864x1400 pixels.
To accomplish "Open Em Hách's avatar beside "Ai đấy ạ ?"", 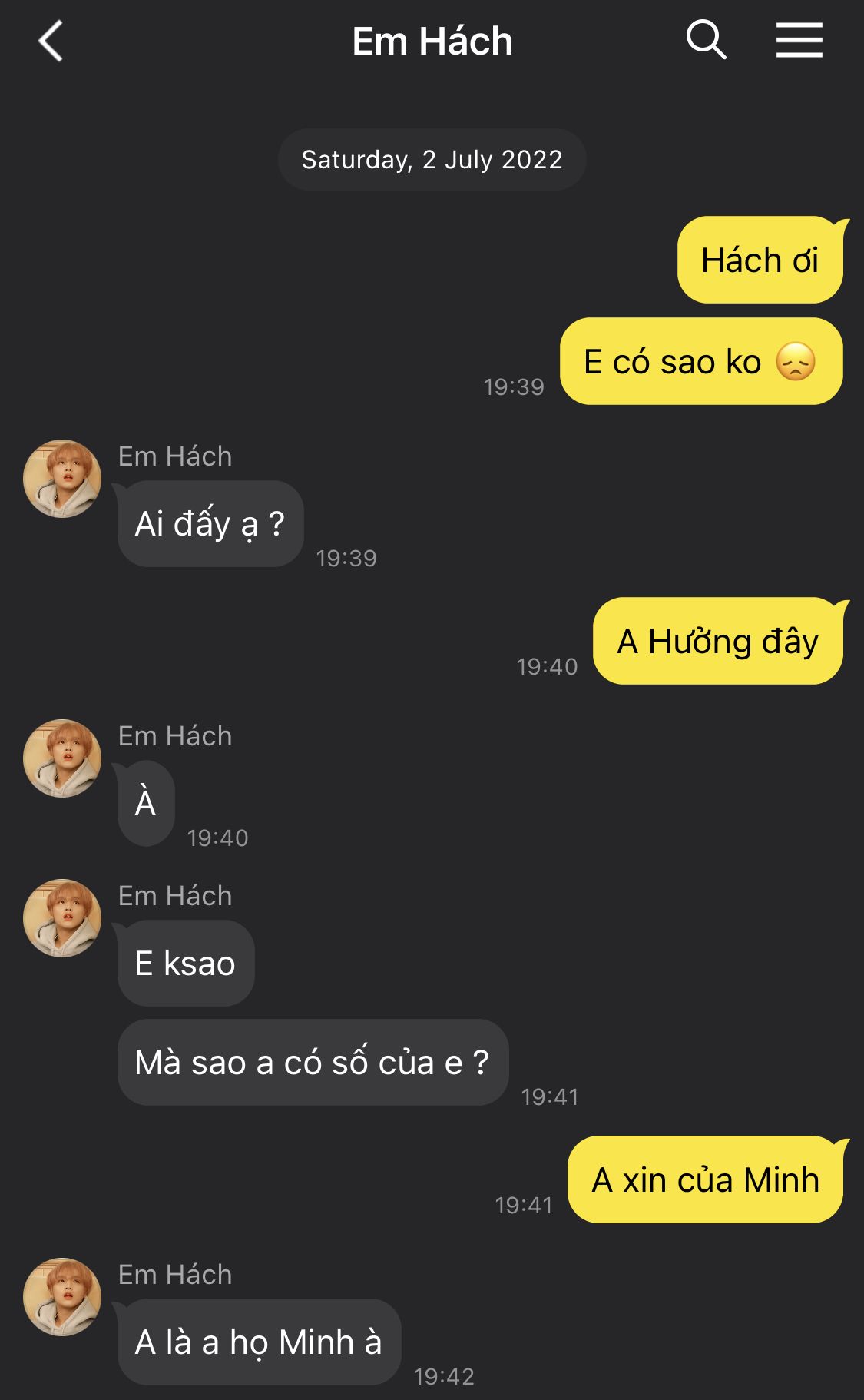I will (x=62, y=479).
